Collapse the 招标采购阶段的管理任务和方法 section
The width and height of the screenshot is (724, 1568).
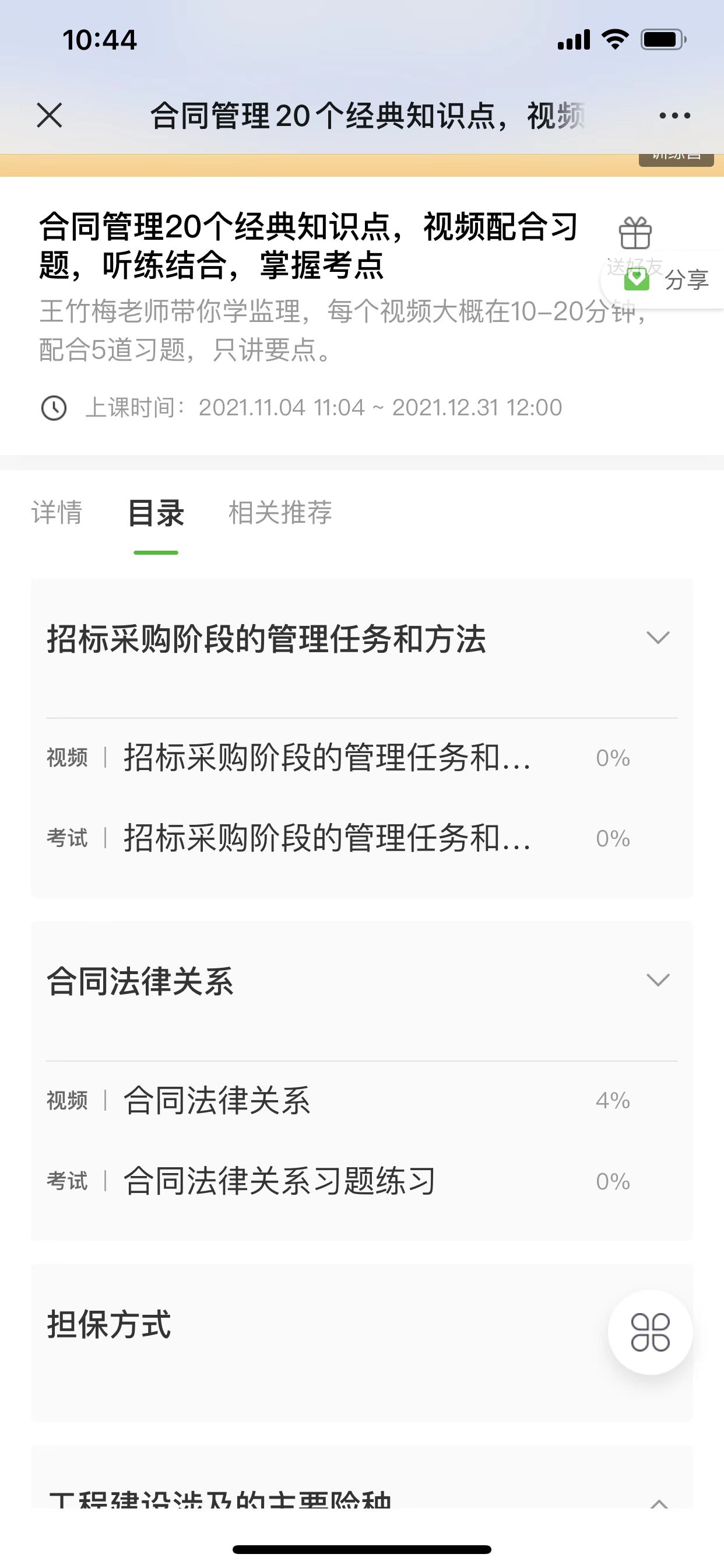click(x=658, y=638)
